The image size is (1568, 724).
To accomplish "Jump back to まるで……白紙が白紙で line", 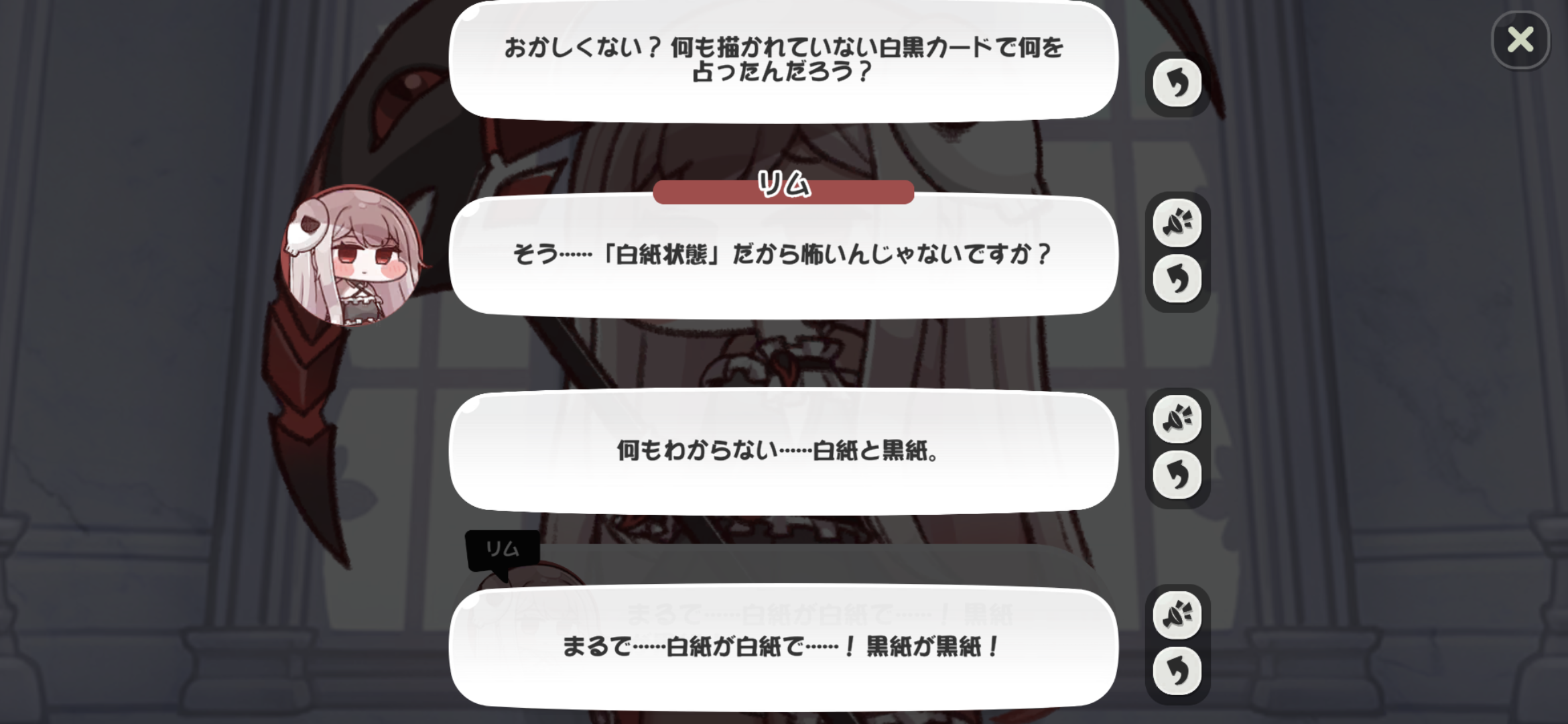I will pos(1177,671).
